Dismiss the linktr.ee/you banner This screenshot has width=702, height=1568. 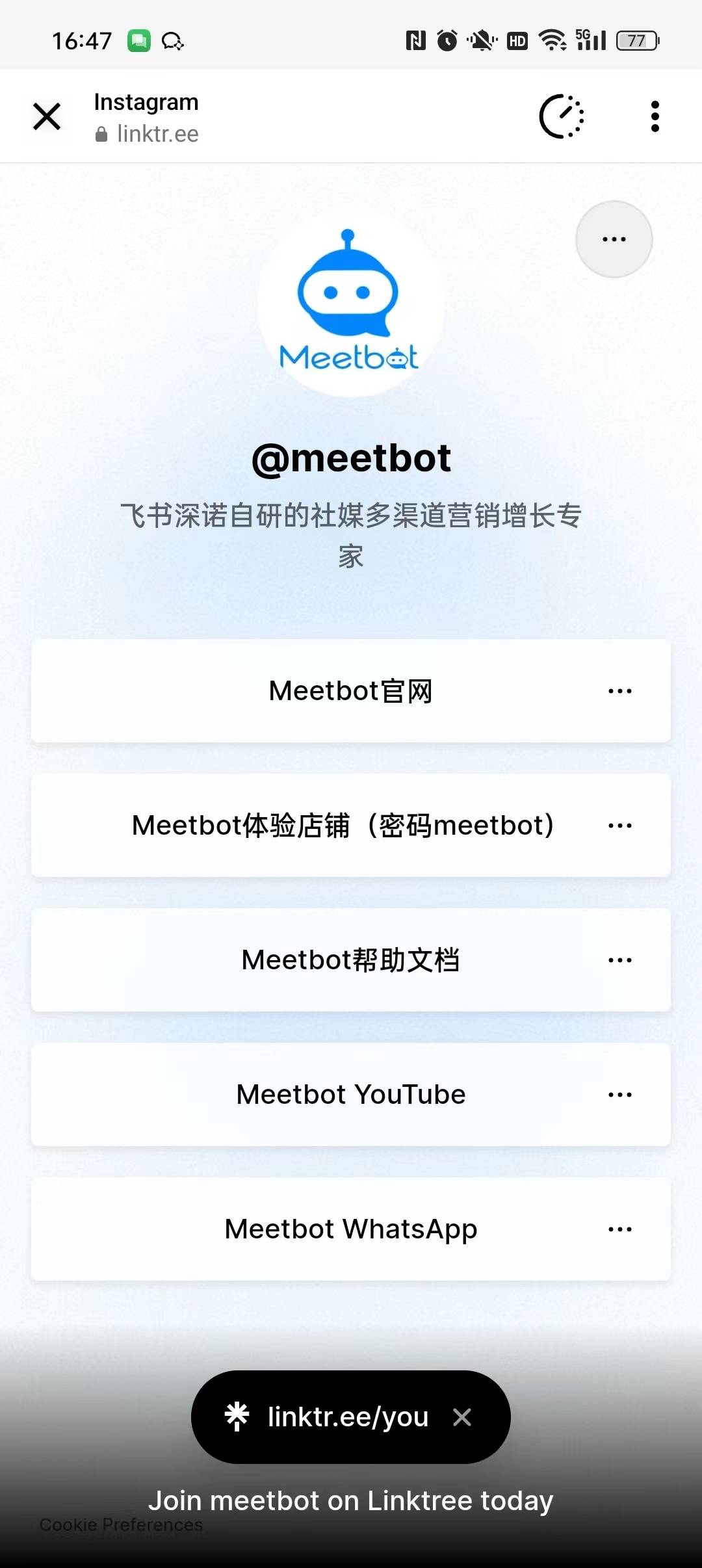click(462, 1417)
